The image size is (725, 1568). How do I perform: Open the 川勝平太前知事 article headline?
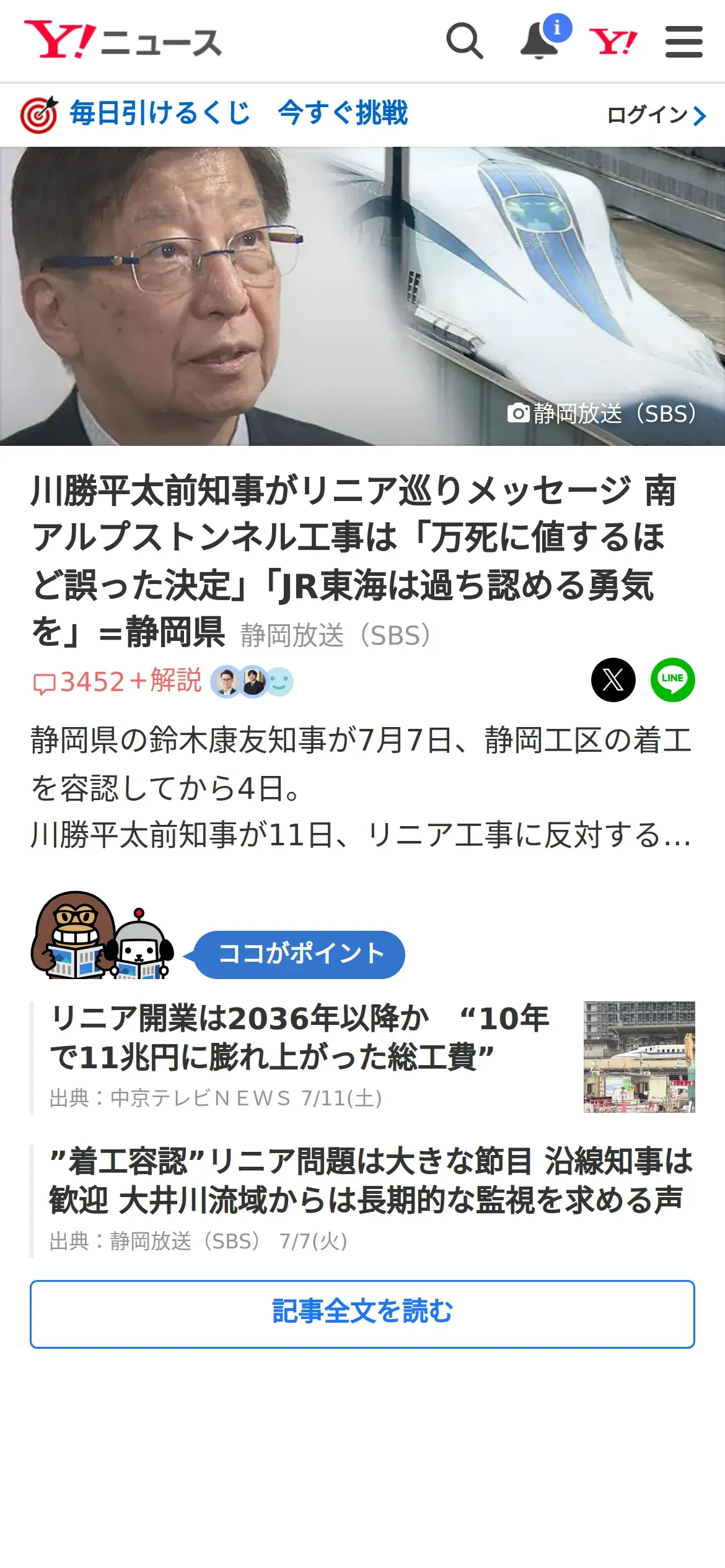(354, 560)
